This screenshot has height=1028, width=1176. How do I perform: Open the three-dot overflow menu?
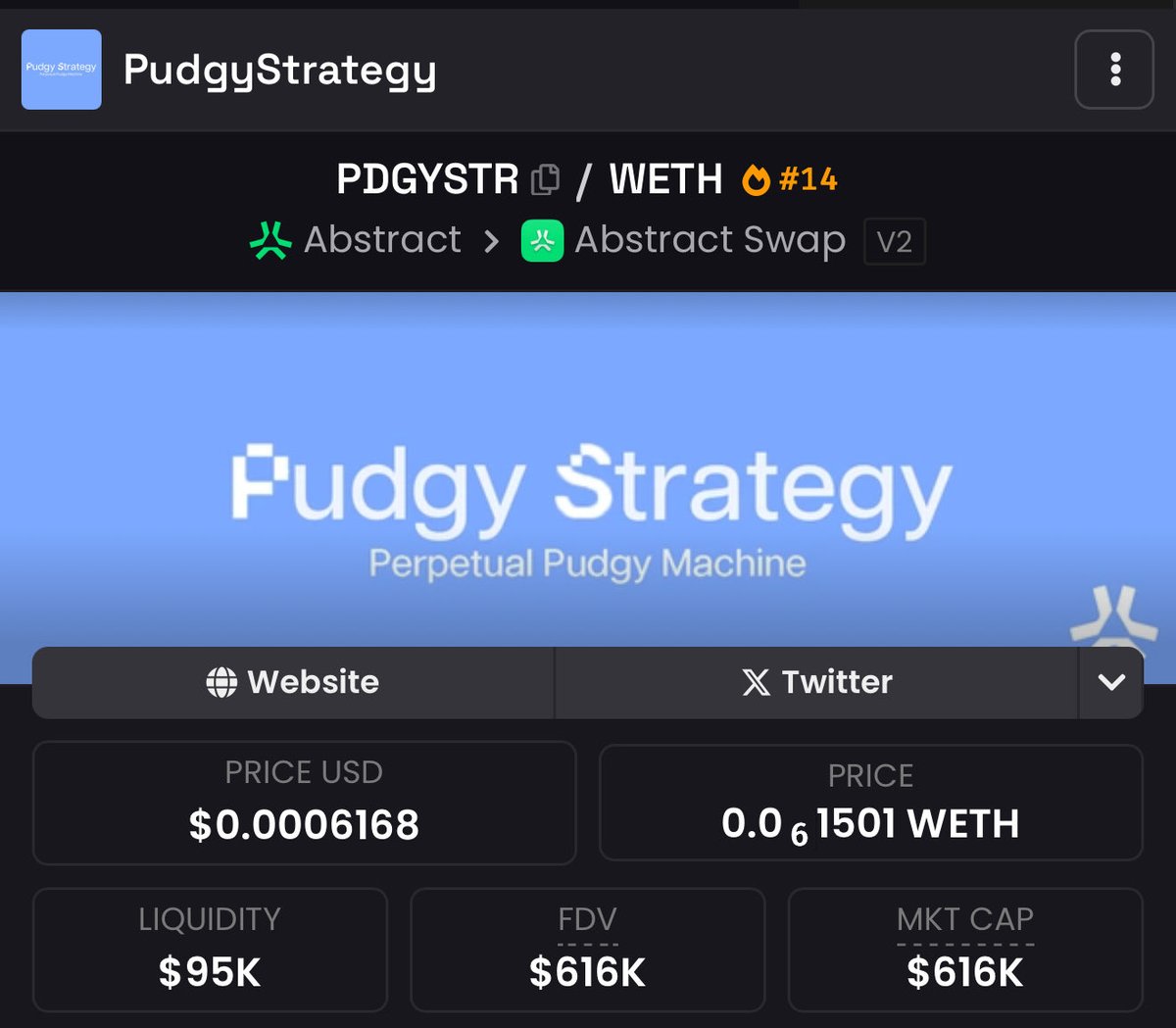tap(1114, 70)
